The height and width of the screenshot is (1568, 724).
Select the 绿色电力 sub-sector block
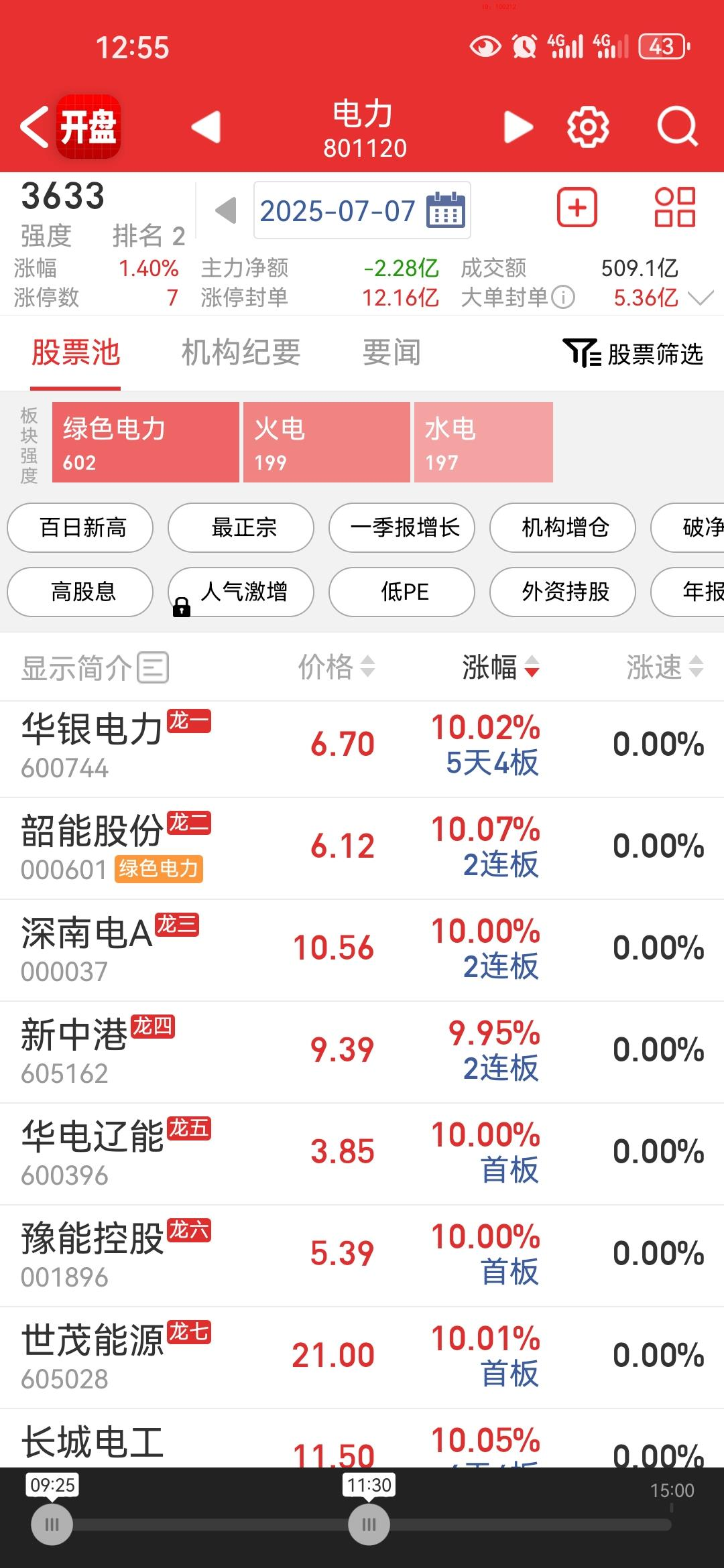145,442
